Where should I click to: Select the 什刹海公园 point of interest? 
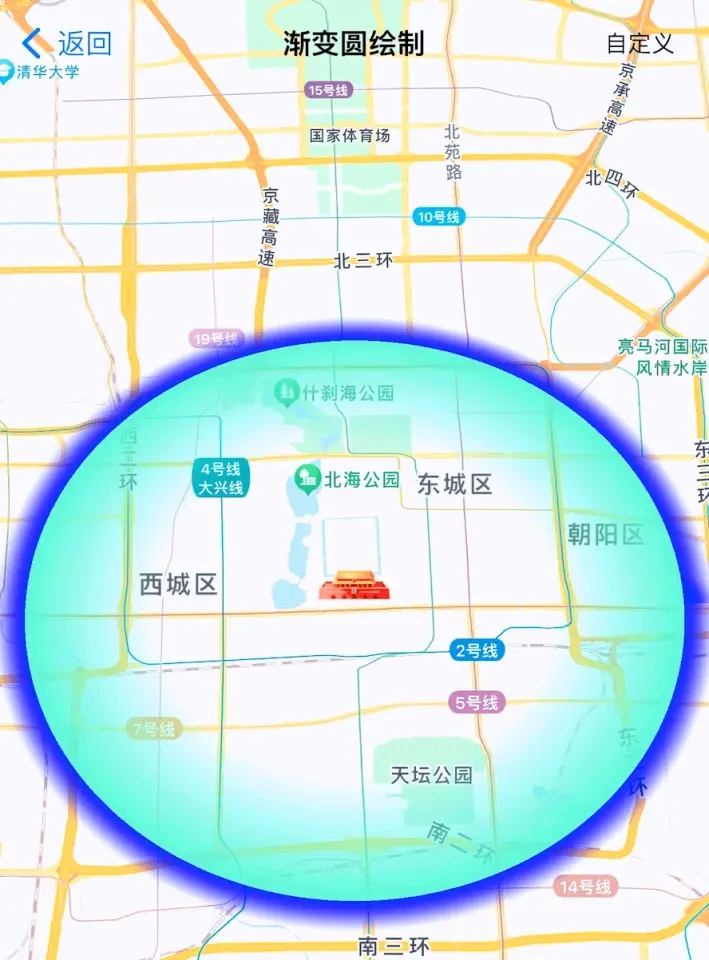click(x=288, y=392)
